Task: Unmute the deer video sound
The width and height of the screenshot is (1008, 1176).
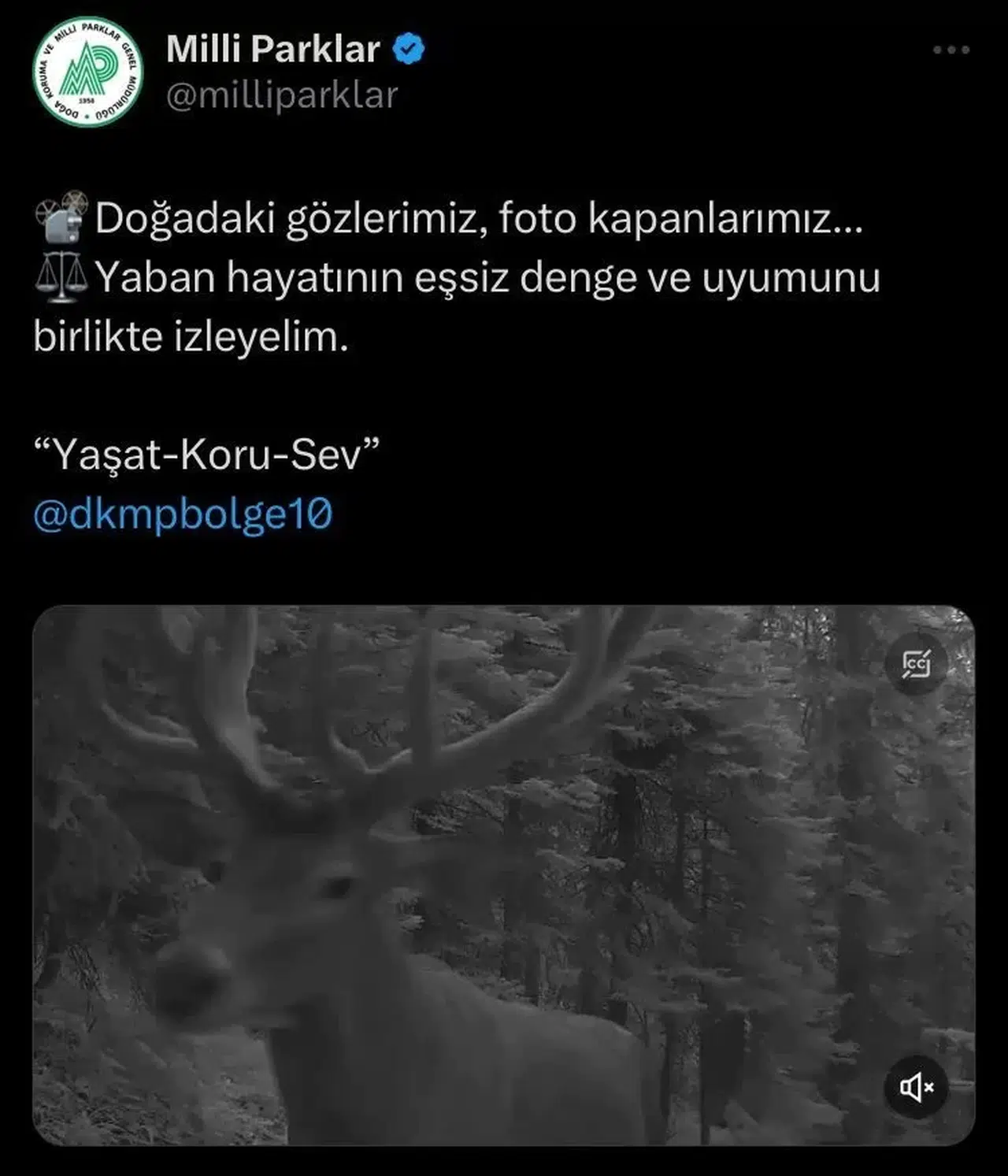Action: [x=916, y=1088]
